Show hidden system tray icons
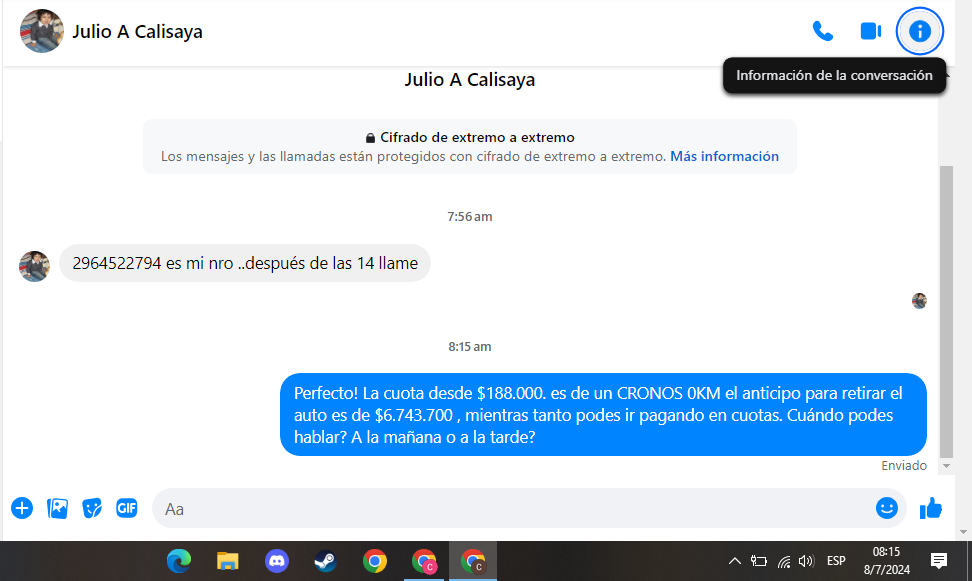Screen dimensions: 972x581 click(734, 561)
